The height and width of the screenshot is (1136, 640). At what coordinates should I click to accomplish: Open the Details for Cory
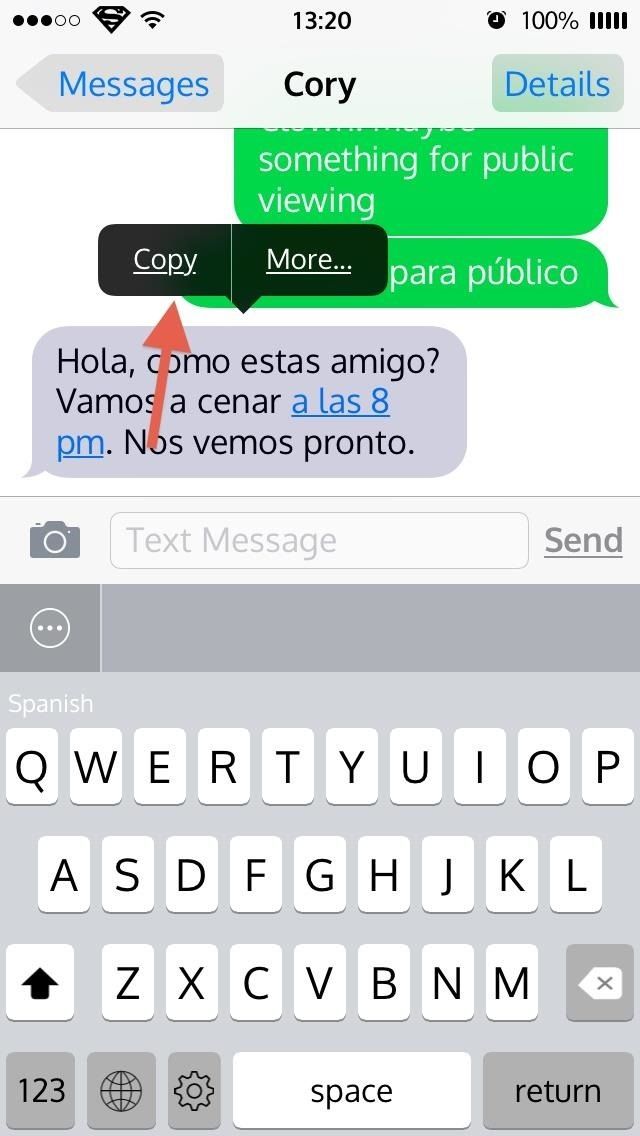click(x=556, y=84)
